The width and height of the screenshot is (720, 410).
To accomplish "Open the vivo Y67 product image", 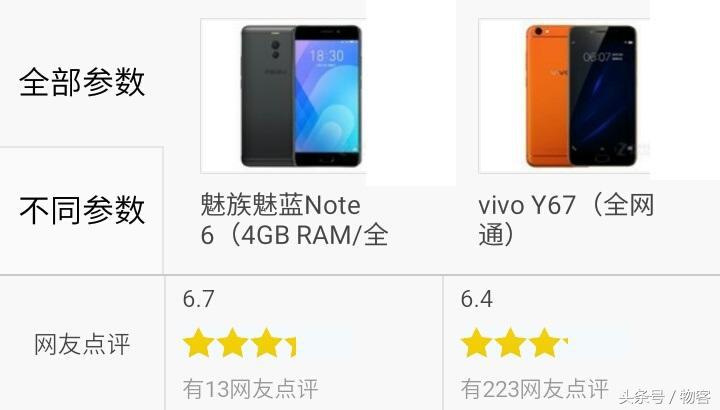I will (563, 96).
